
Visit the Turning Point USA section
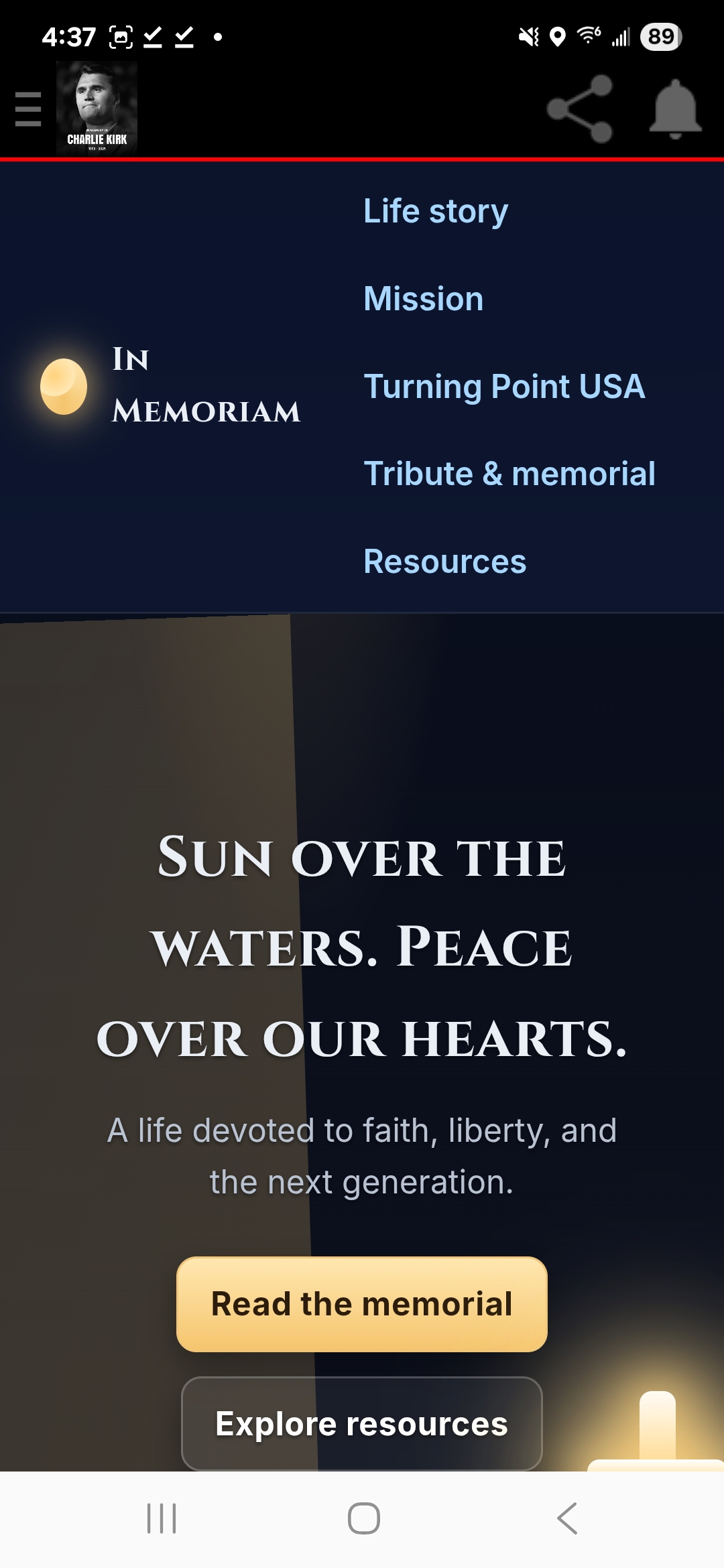(504, 387)
